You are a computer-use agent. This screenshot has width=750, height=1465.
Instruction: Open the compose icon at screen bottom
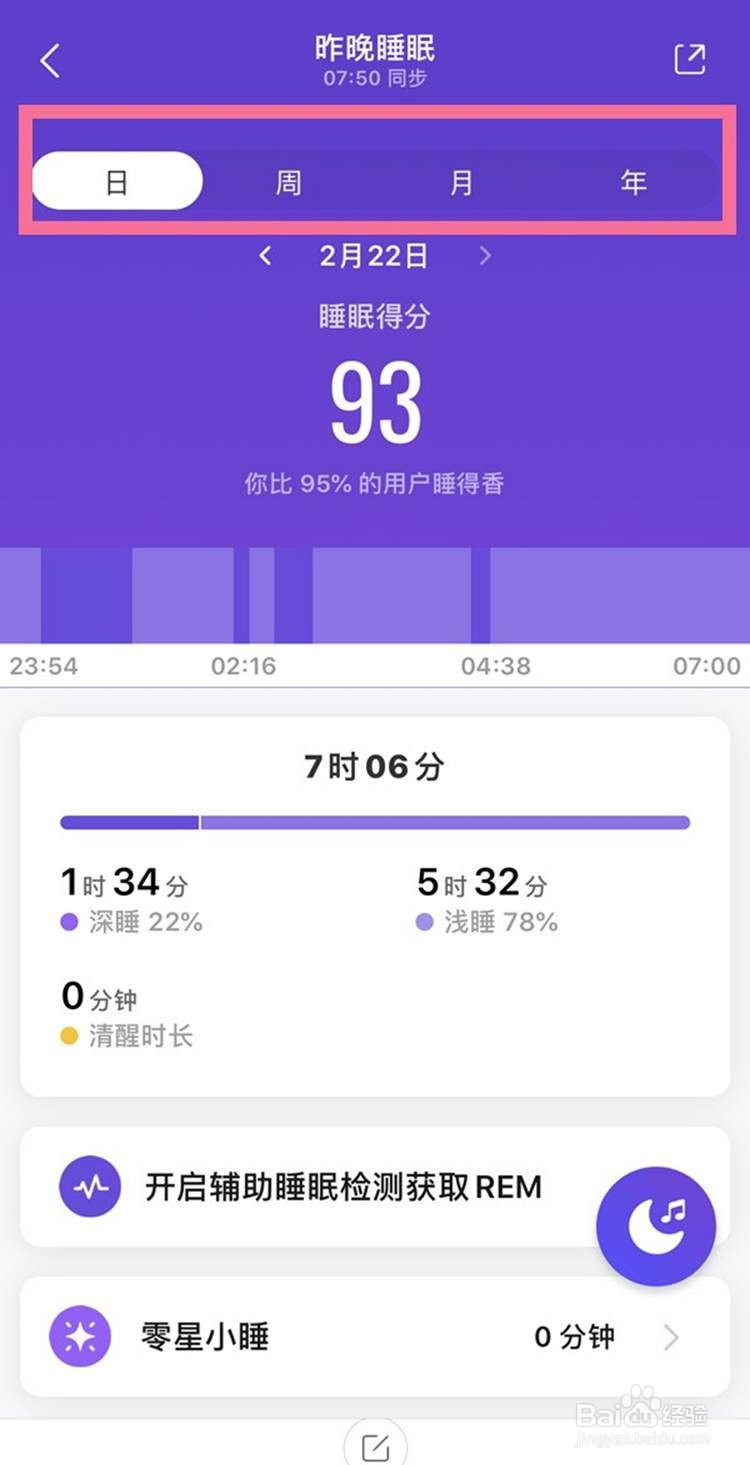tap(375, 1443)
